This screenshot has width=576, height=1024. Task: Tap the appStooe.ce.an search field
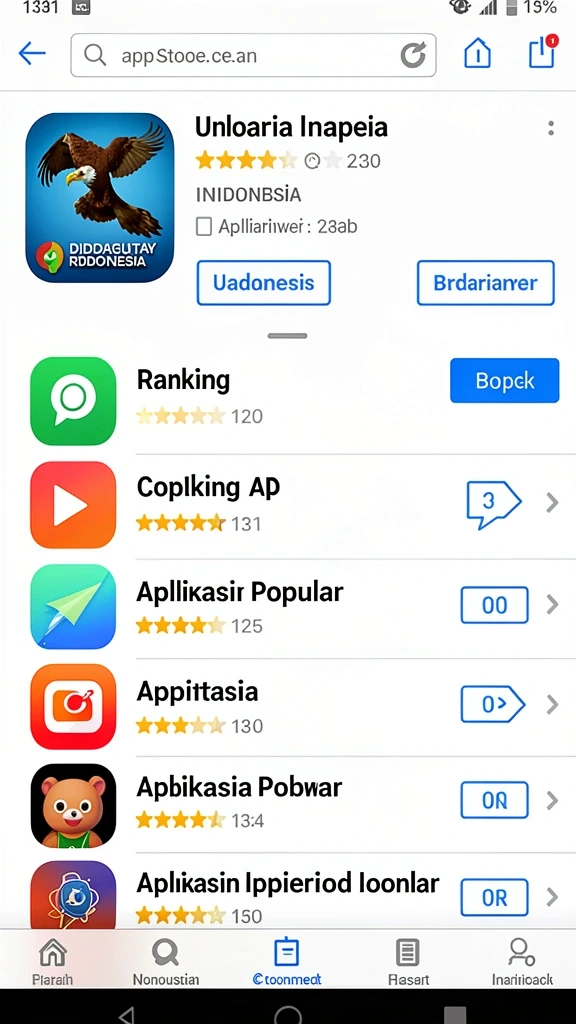[x=253, y=56]
